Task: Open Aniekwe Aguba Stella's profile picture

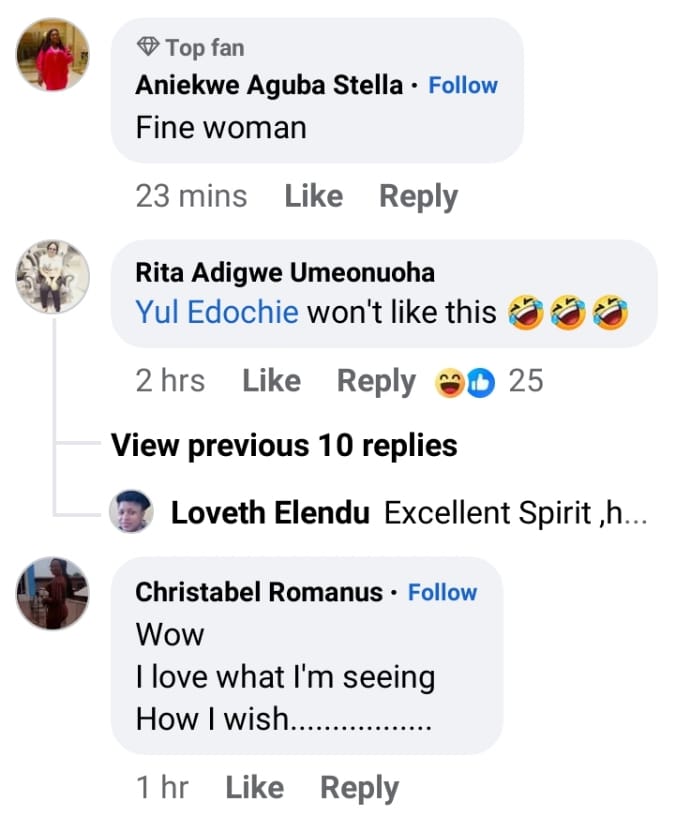Action: coord(54,55)
